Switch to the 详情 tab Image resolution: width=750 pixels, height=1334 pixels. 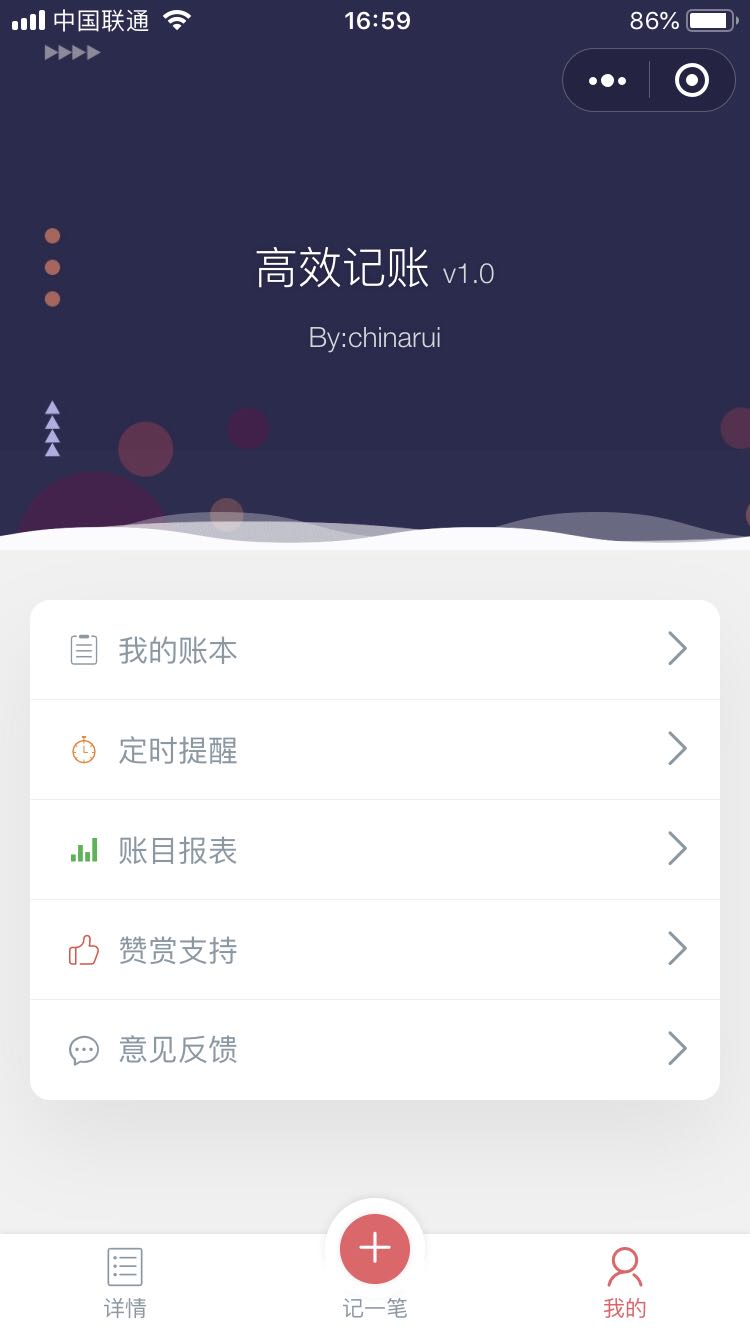point(125,1283)
